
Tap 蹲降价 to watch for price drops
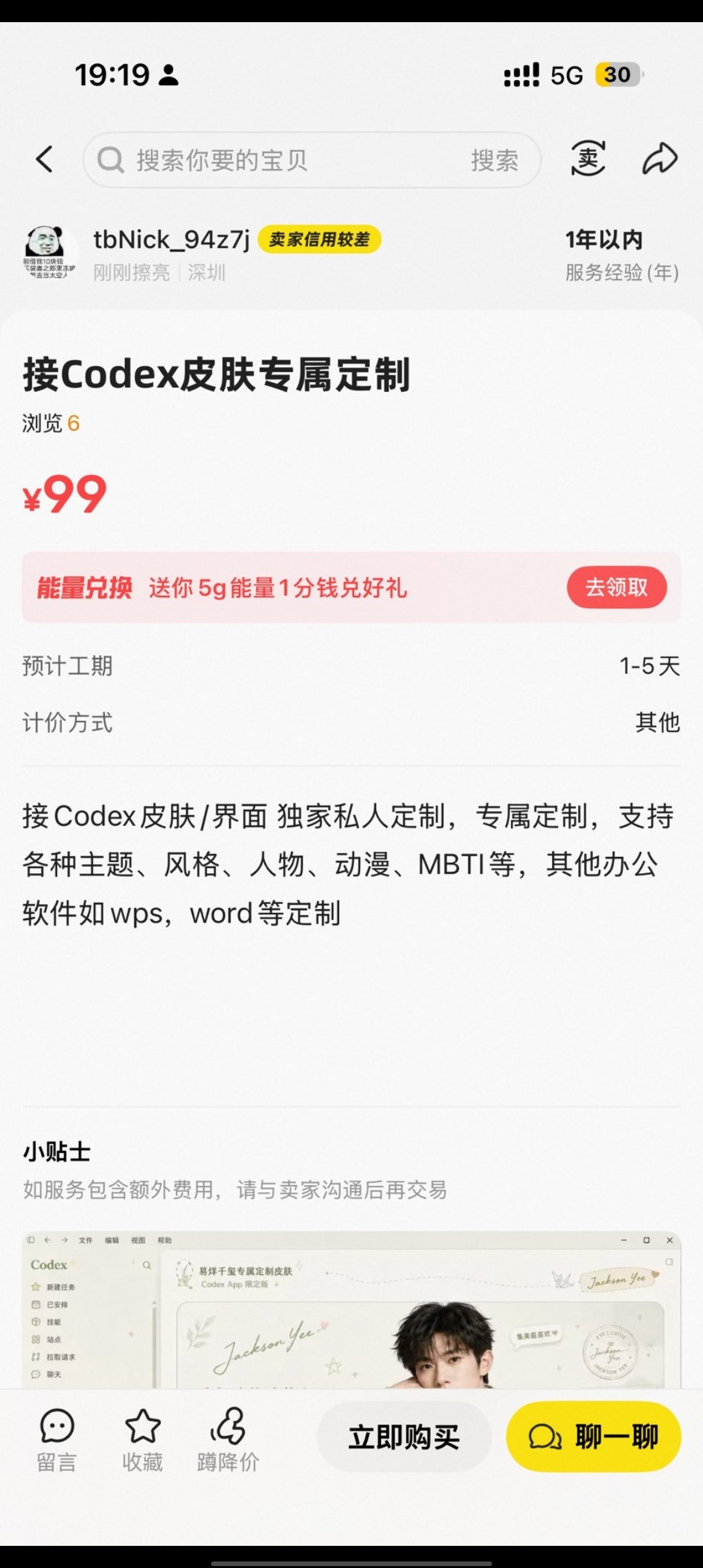tap(228, 1440)
